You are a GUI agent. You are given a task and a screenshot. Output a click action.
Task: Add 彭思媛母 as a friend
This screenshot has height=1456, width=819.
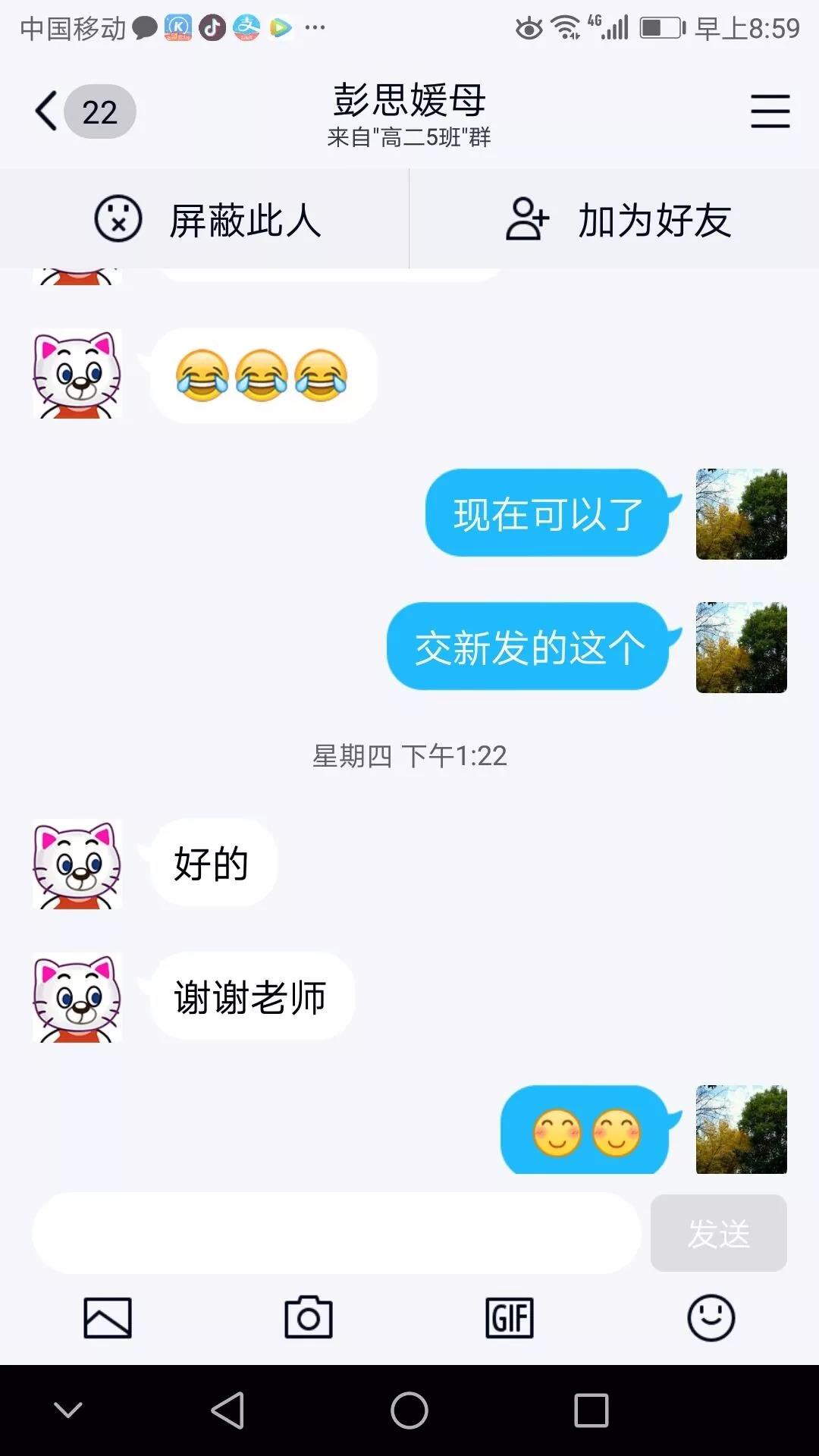point(618,220)
